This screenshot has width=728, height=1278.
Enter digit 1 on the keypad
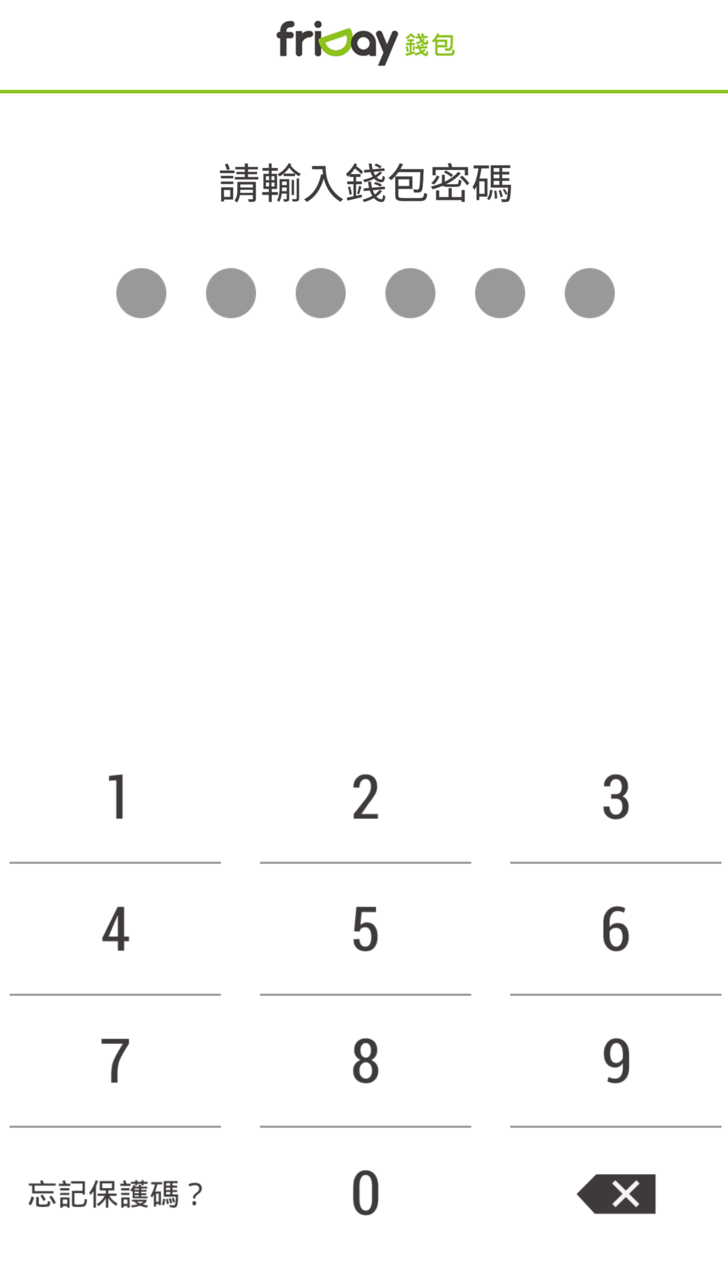(x=116, y=797)
